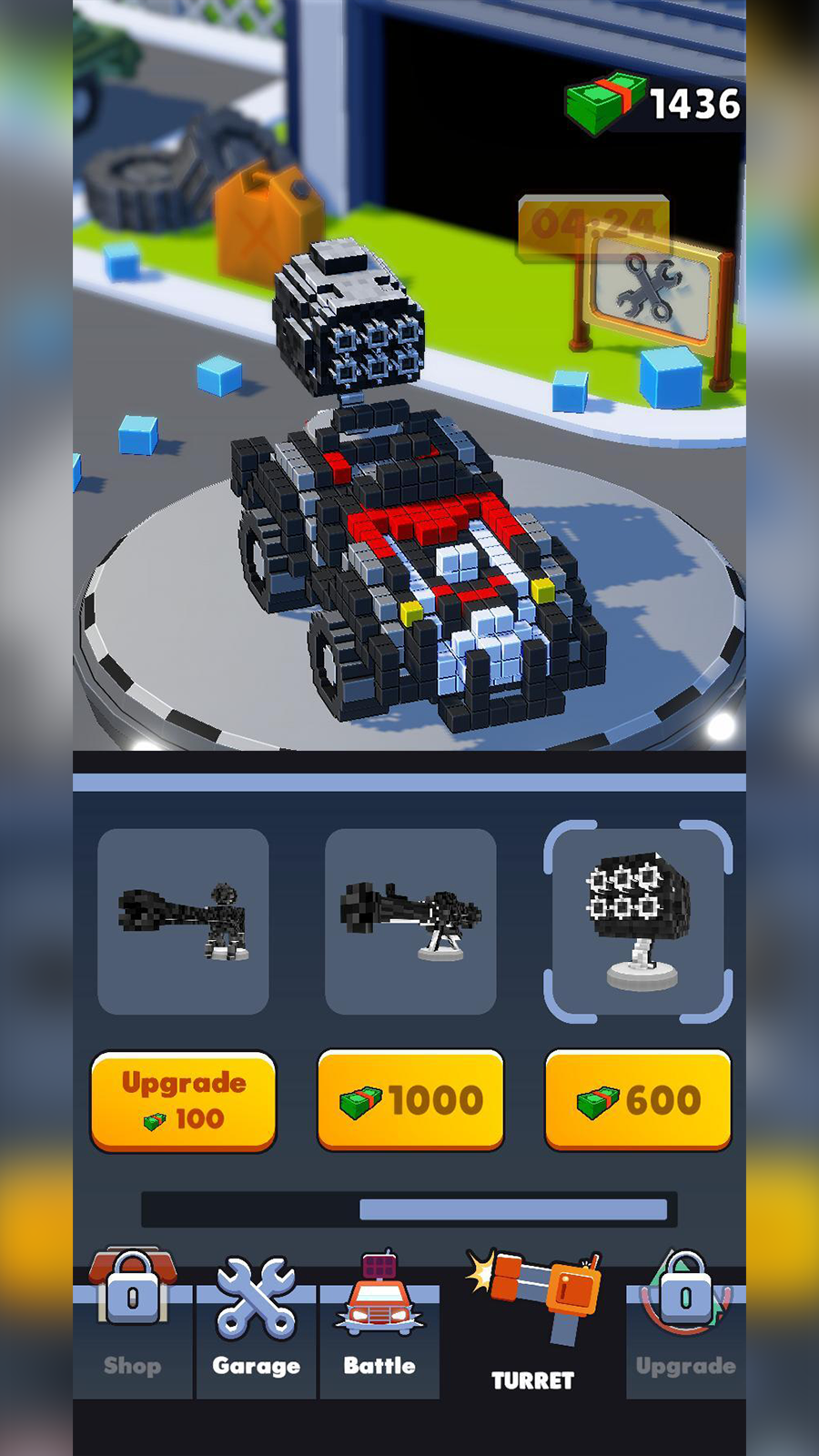Tap the cash balance showing 1436
Screen dimensions: 819x1456
653,104
